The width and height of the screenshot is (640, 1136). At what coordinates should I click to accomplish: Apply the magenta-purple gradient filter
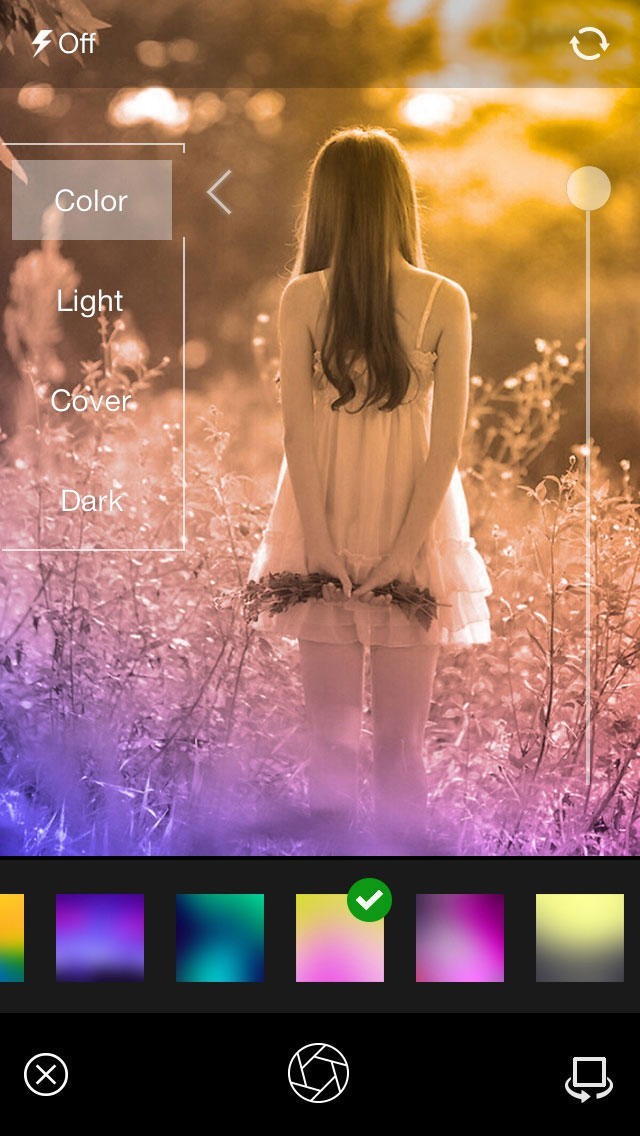[x=460, y=937]
